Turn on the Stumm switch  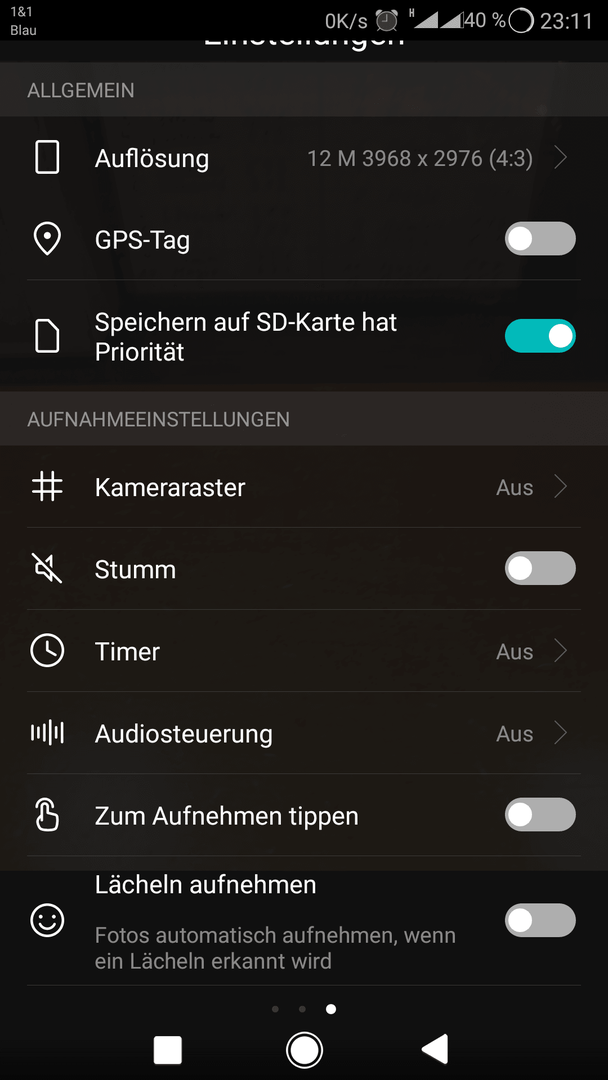540,568
